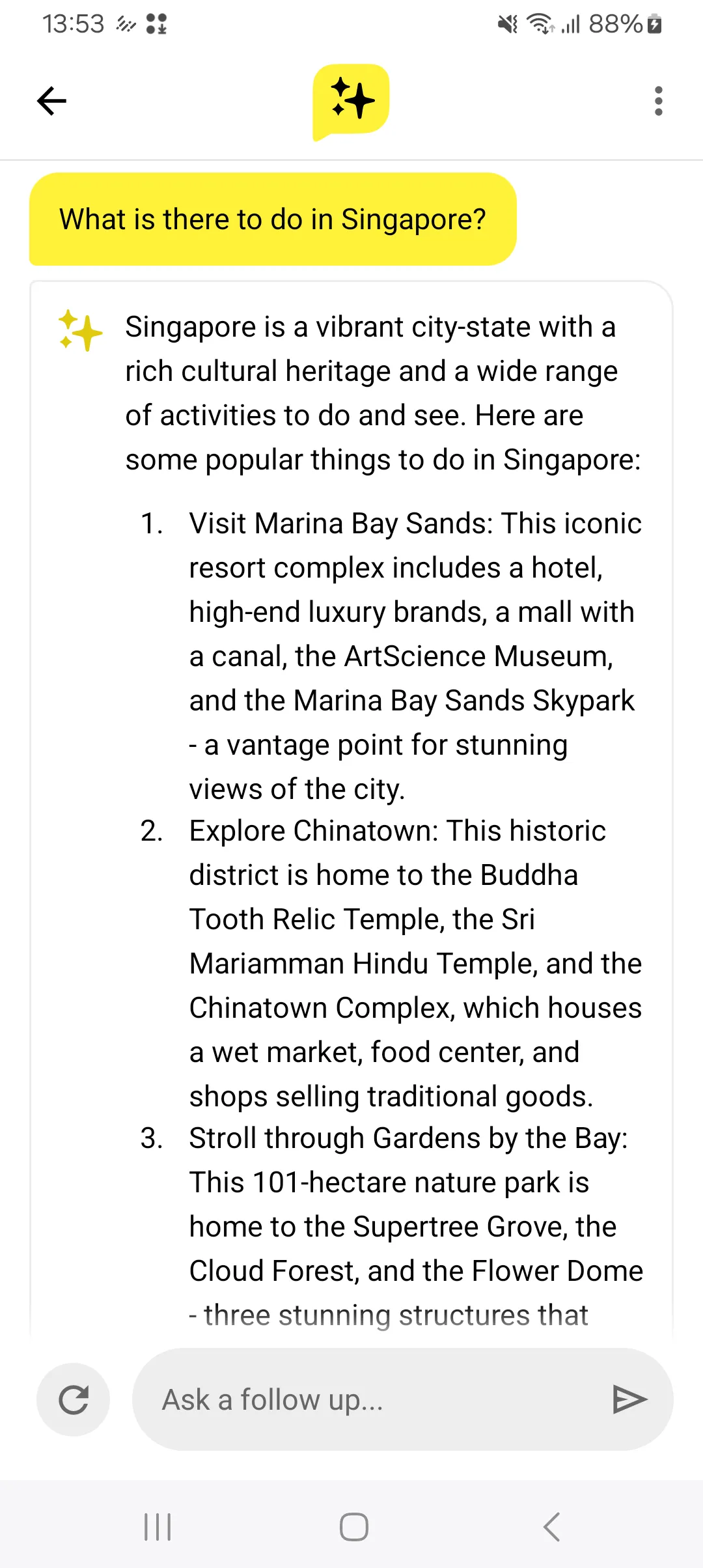Tap the AI response about Singapore activities
Image resolution: width=703 pixels, height=1568 pixels.
[371, 392]
